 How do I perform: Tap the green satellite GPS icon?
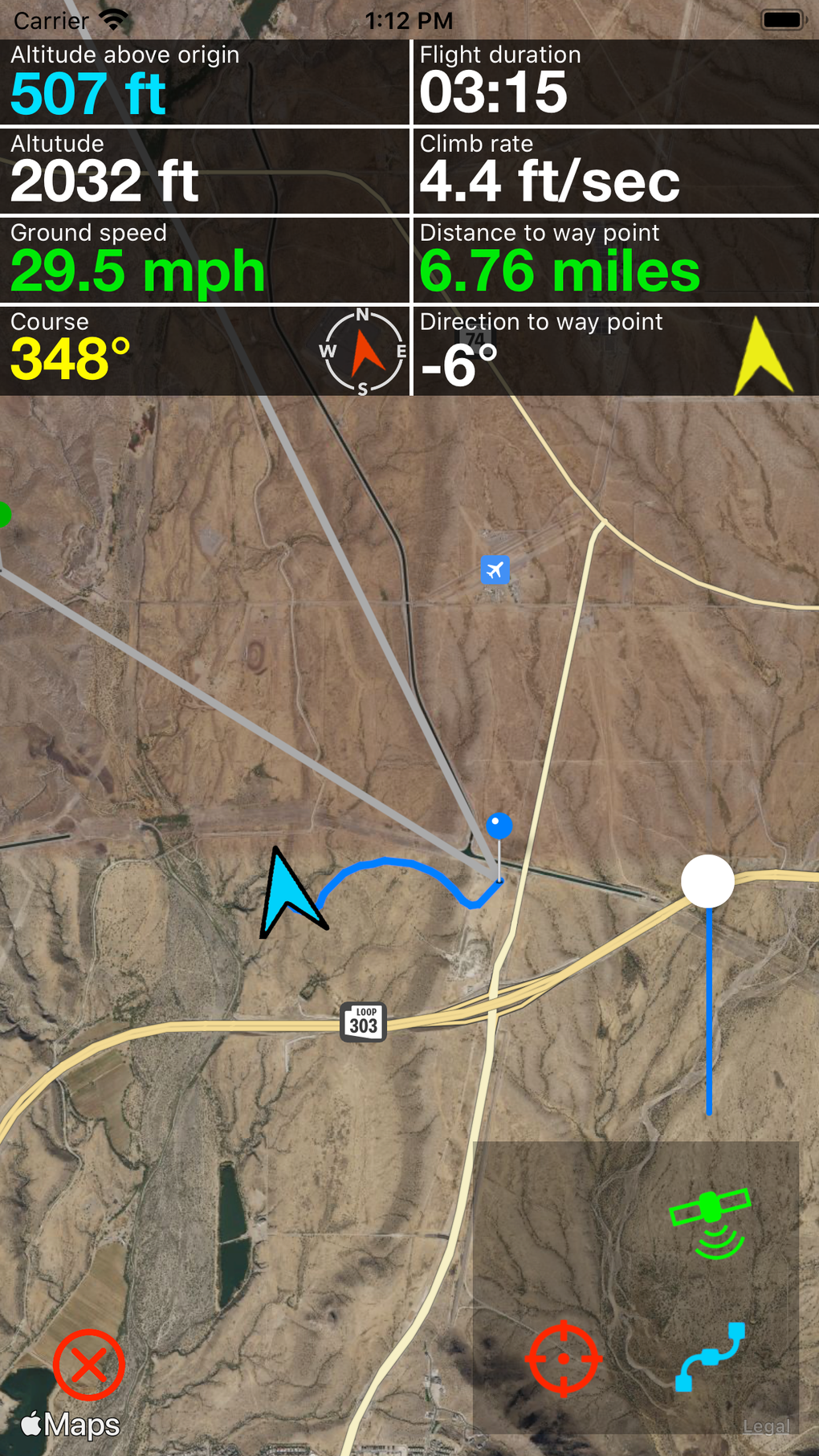click(x=711, y=1221)
